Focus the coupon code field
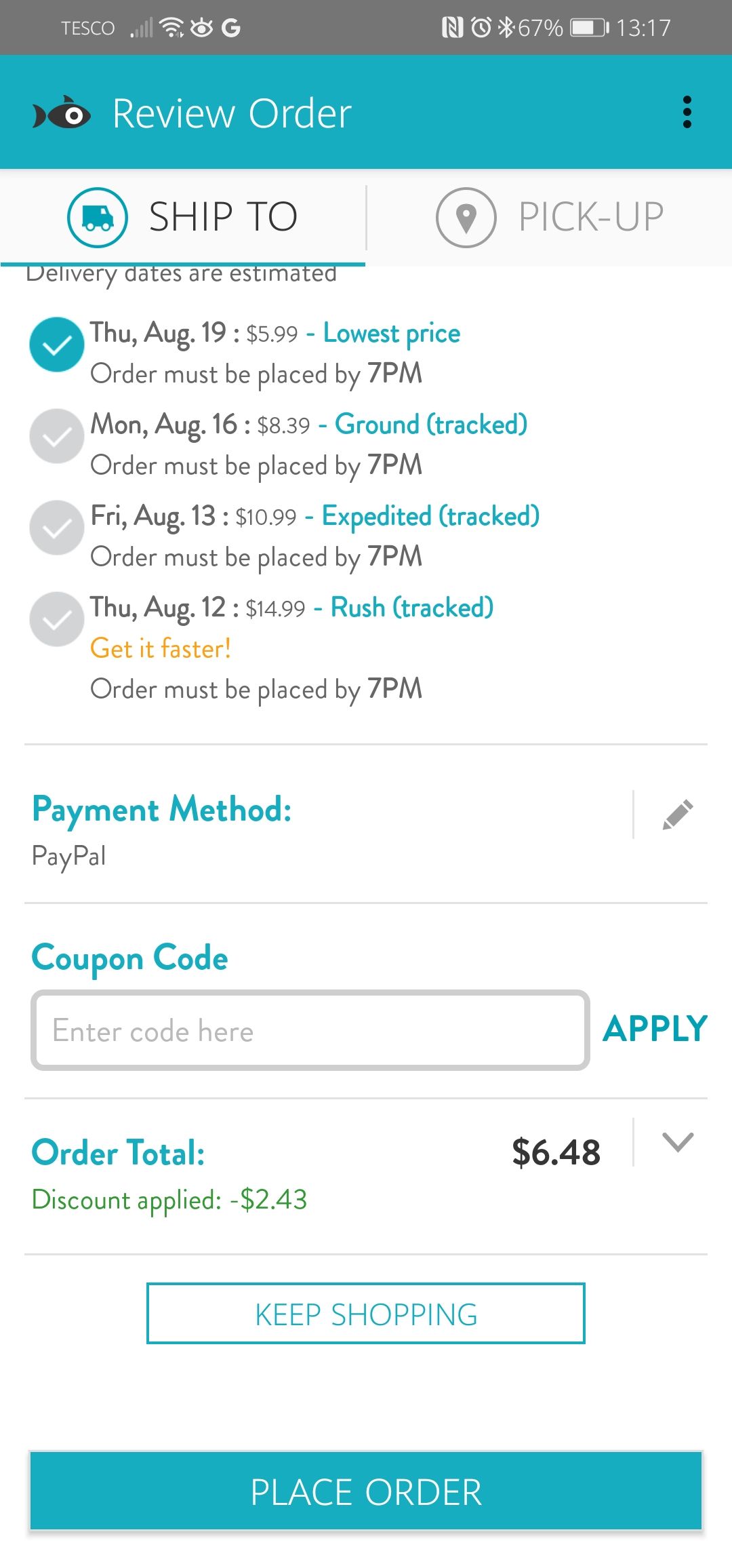This screenshot has width=732, height=1568. click(x=310, y=1031)
